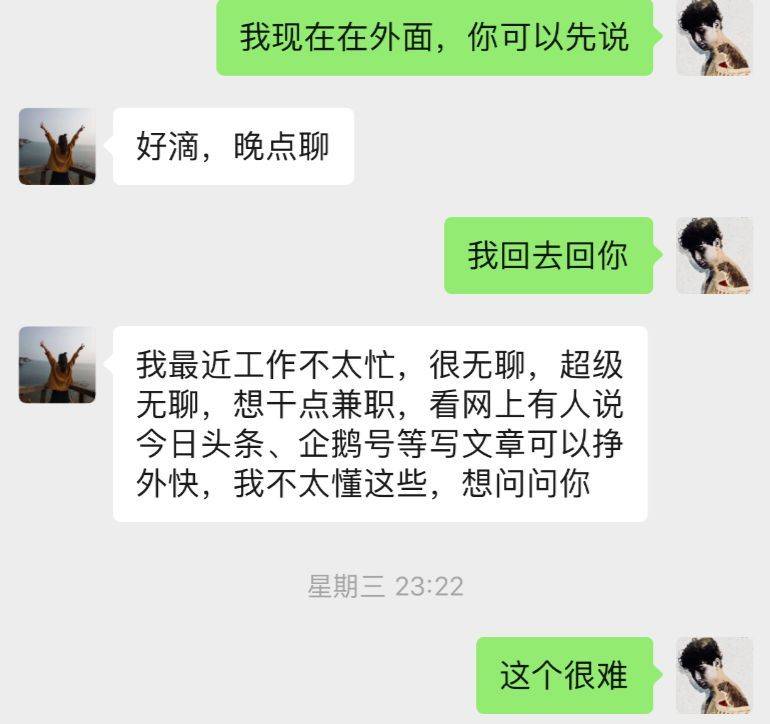This screenshot has width=770, height=724.
Task: Open my avatar next to "我现在在外面"
Action: click(x=714, y=38)
